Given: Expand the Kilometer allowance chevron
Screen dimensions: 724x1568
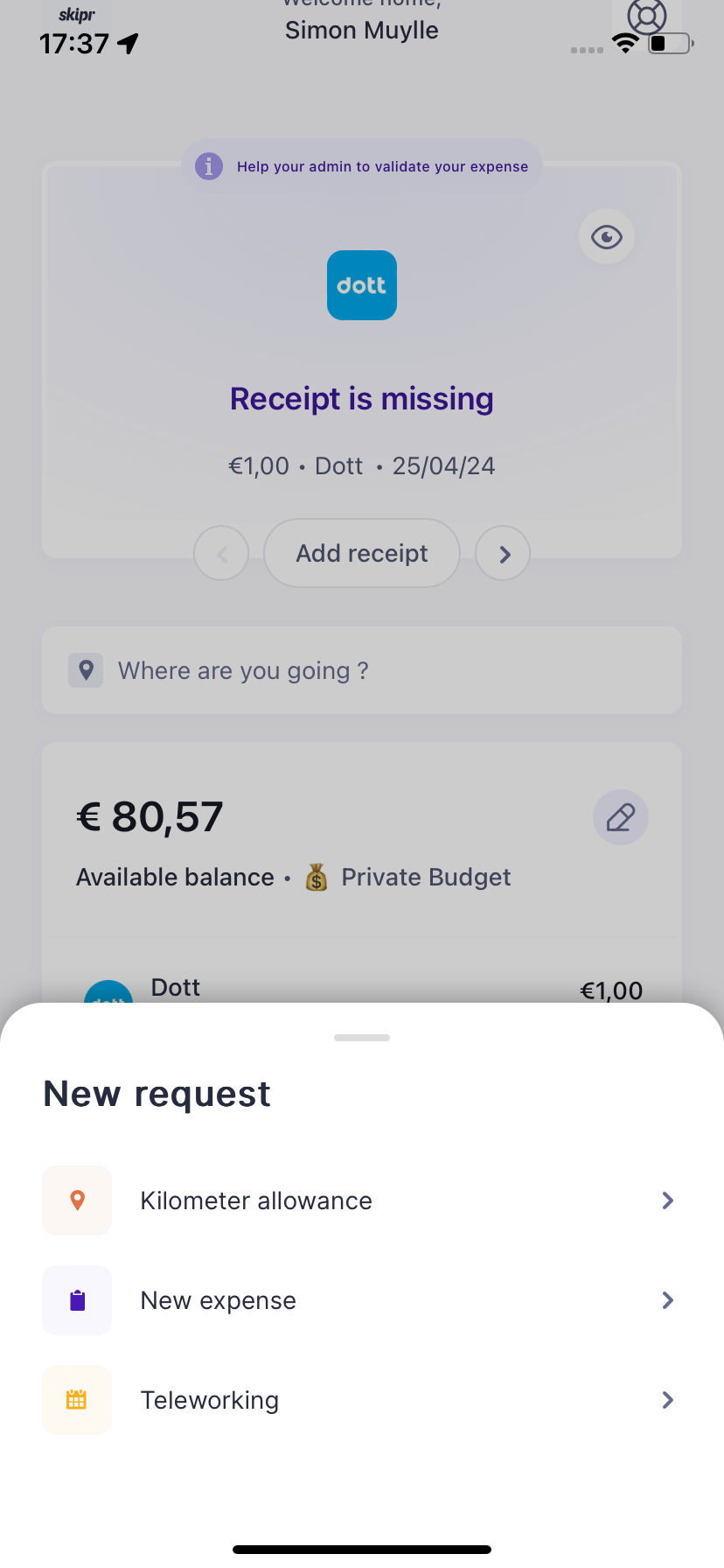Looking at the screenshot, I should [x=667, y=1200].
